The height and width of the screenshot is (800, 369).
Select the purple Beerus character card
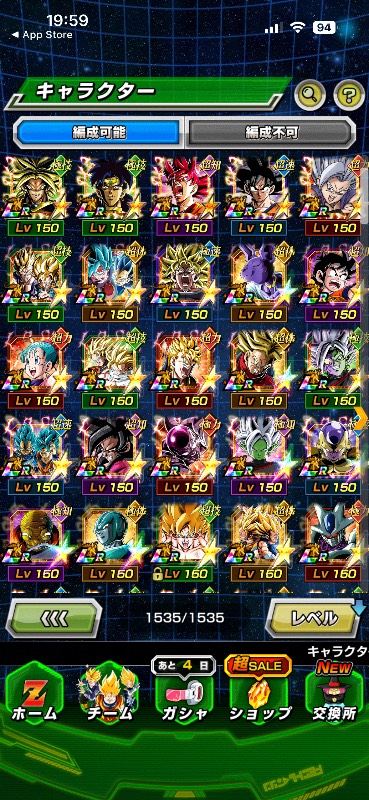point(259,284)
